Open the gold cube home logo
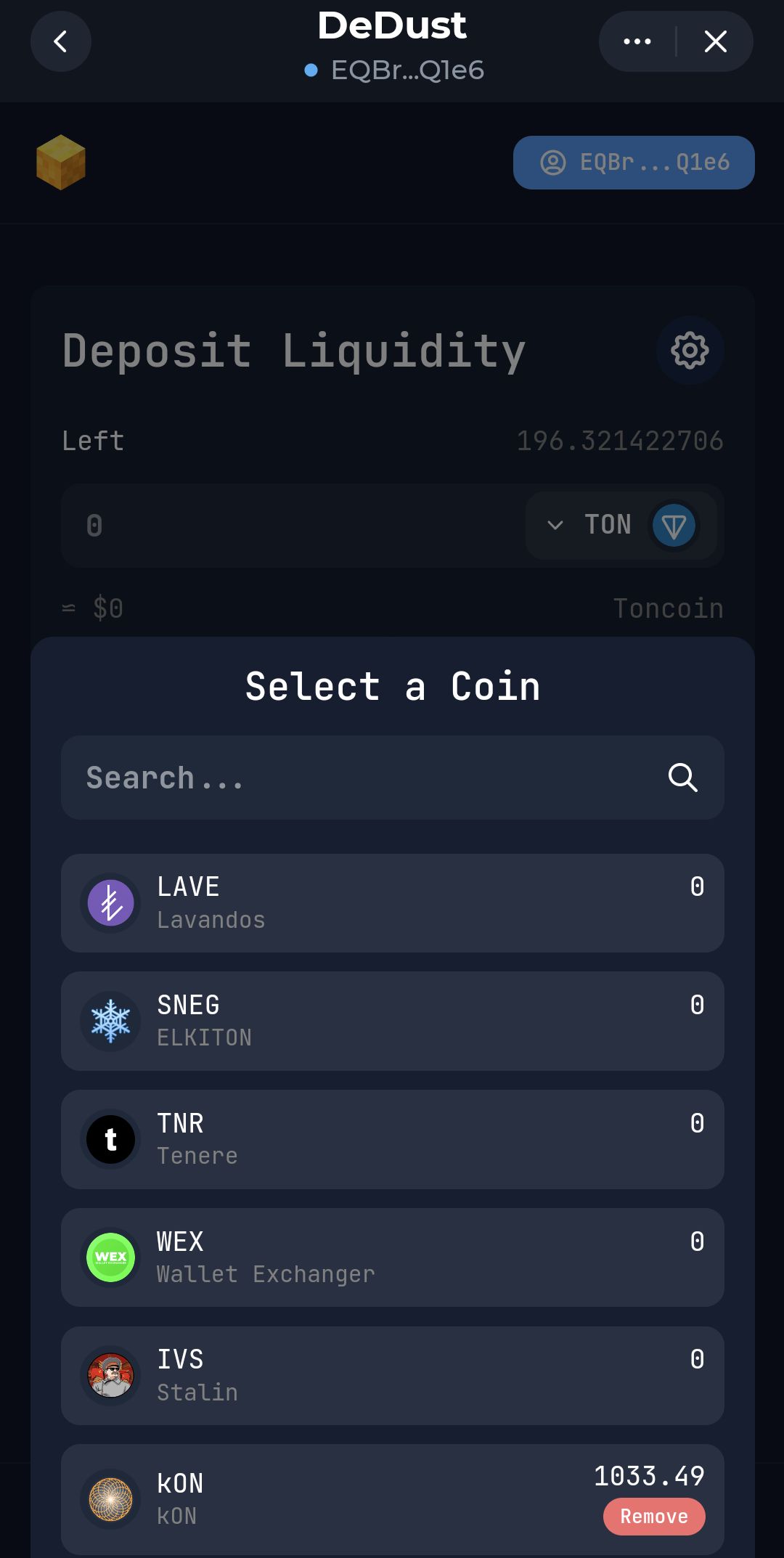This screenshot has height=1558, width=784. pos(61,163)
